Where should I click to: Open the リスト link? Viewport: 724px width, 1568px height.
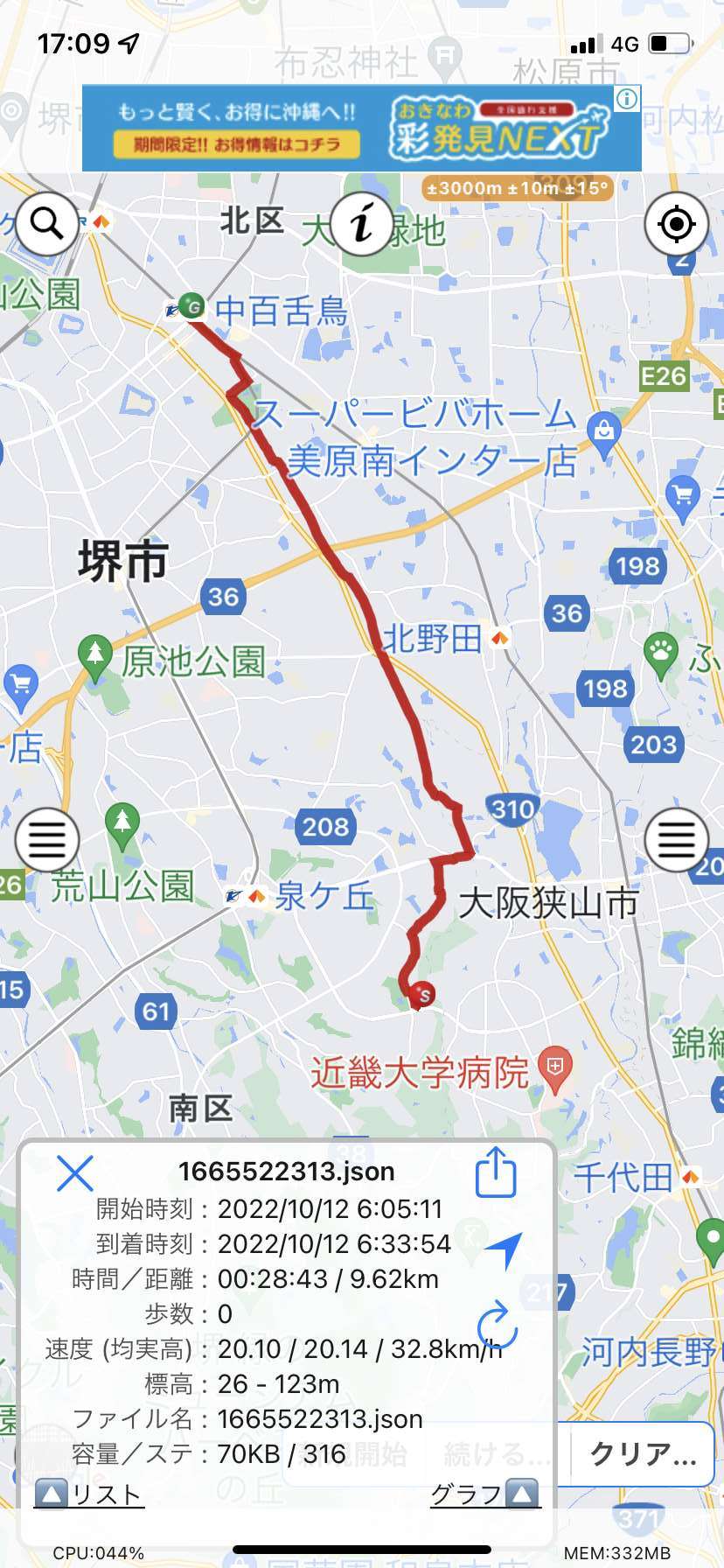(x=89, y=1494)
